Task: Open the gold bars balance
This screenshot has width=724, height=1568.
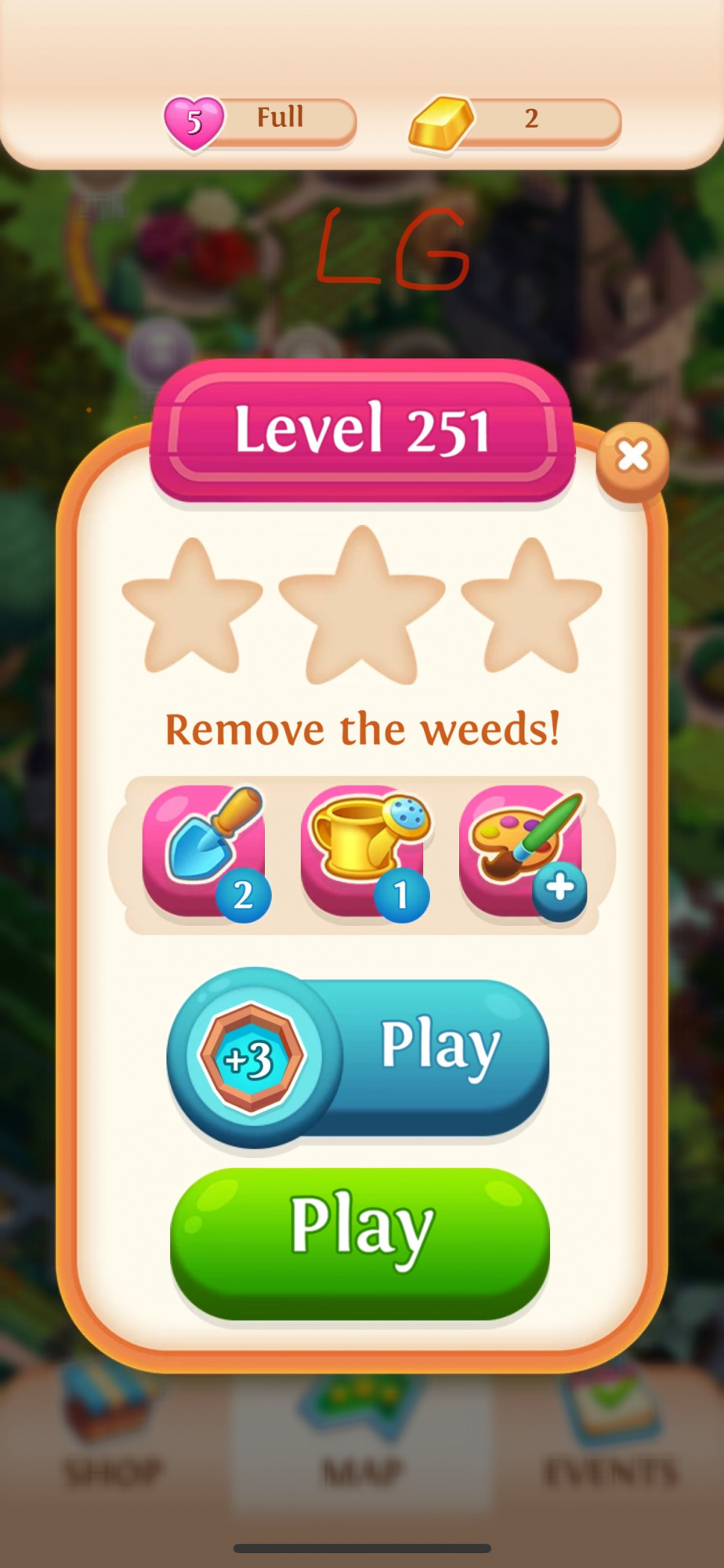Action: tap(516, 121)
